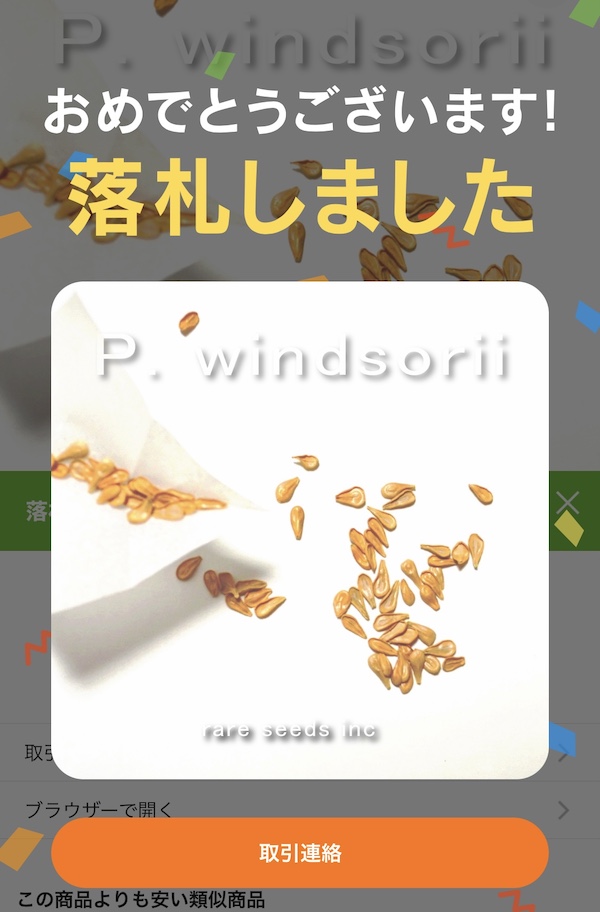This screenshot has height=912, width=600.
Task: Dismiss the green banner with X
Action: point(567,502)
